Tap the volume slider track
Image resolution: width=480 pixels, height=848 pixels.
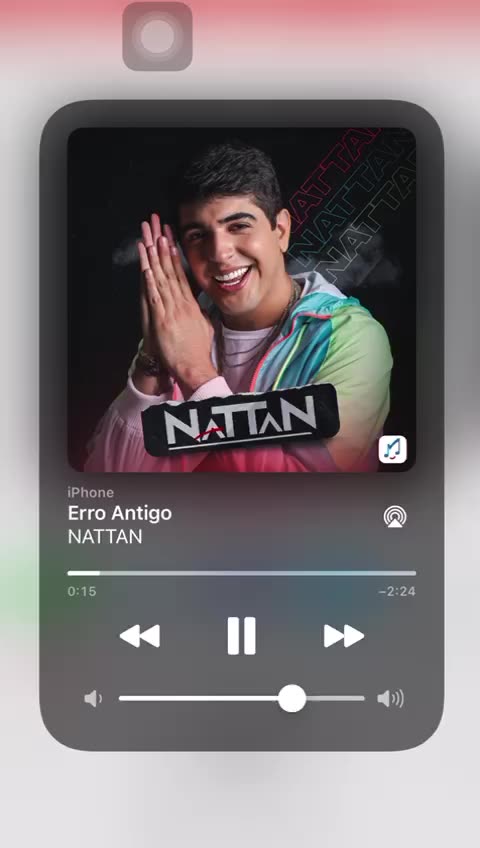242,699
